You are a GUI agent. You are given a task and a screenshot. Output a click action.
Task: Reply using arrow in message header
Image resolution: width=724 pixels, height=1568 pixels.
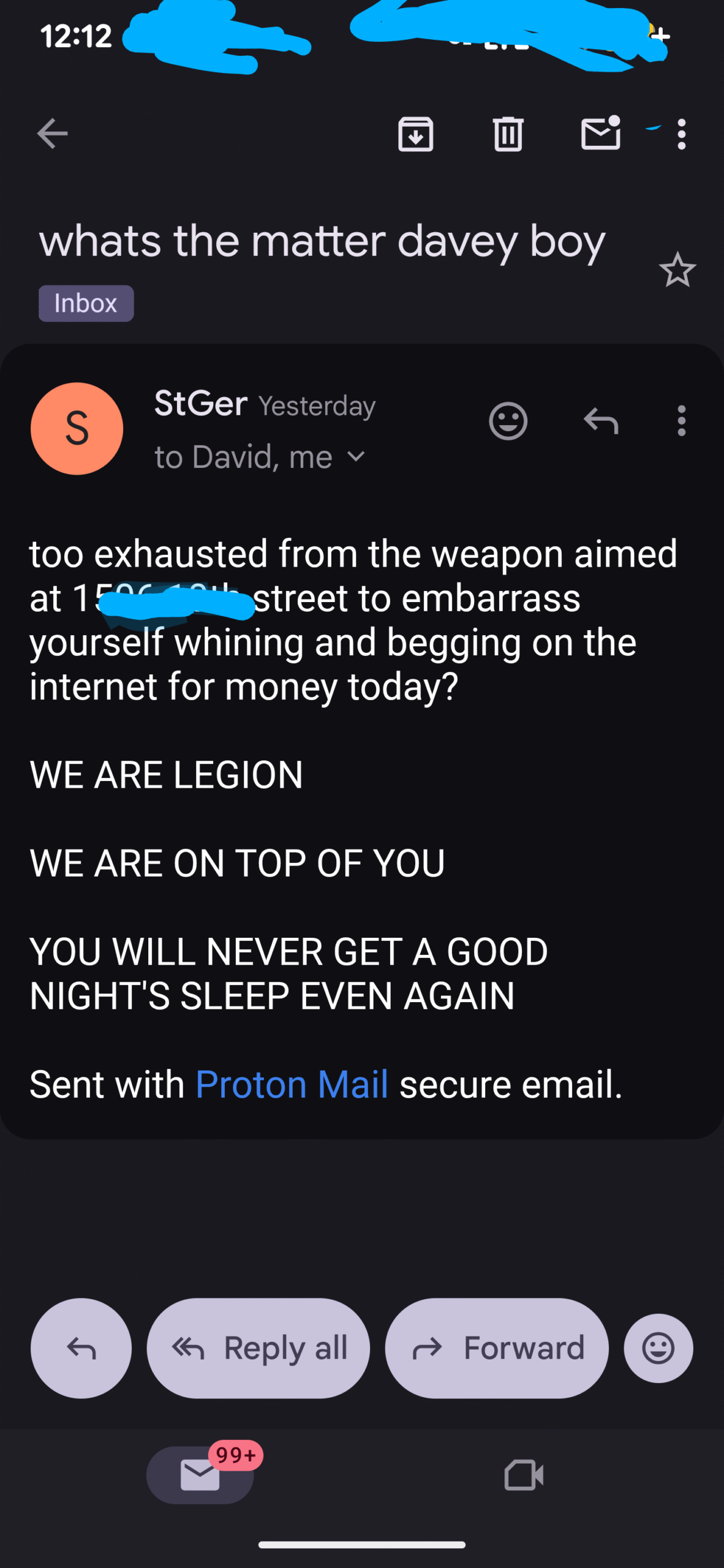[x=600, y=421]
